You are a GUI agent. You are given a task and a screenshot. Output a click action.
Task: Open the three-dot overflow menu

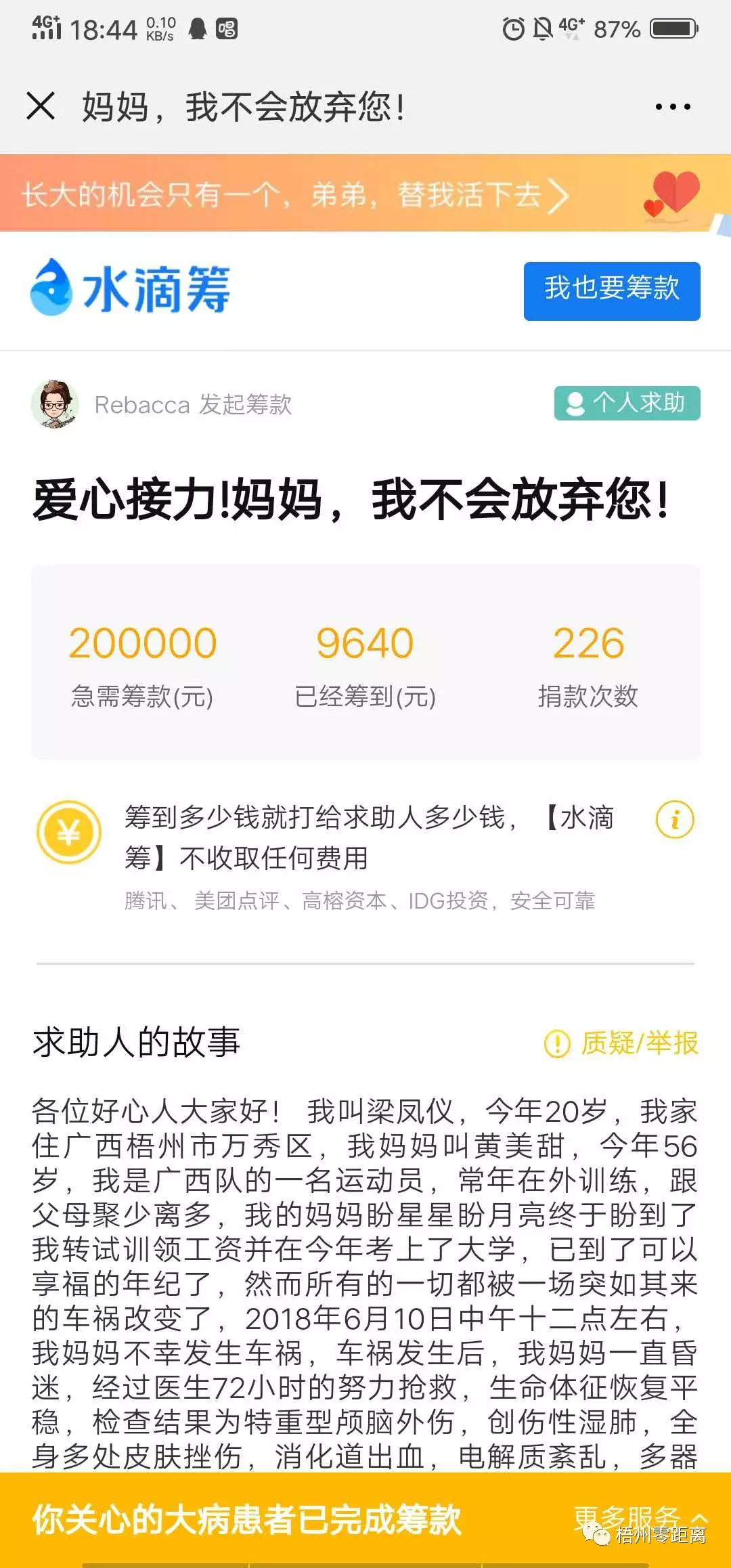673,107
